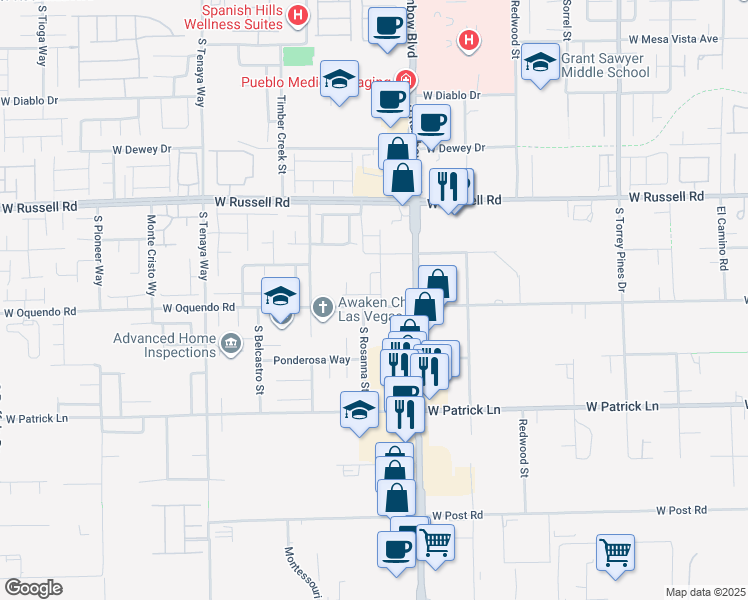Tap the grocery cart marker below W Post Rd
Screen dimensions: 748x600
(x=436, y=547)
